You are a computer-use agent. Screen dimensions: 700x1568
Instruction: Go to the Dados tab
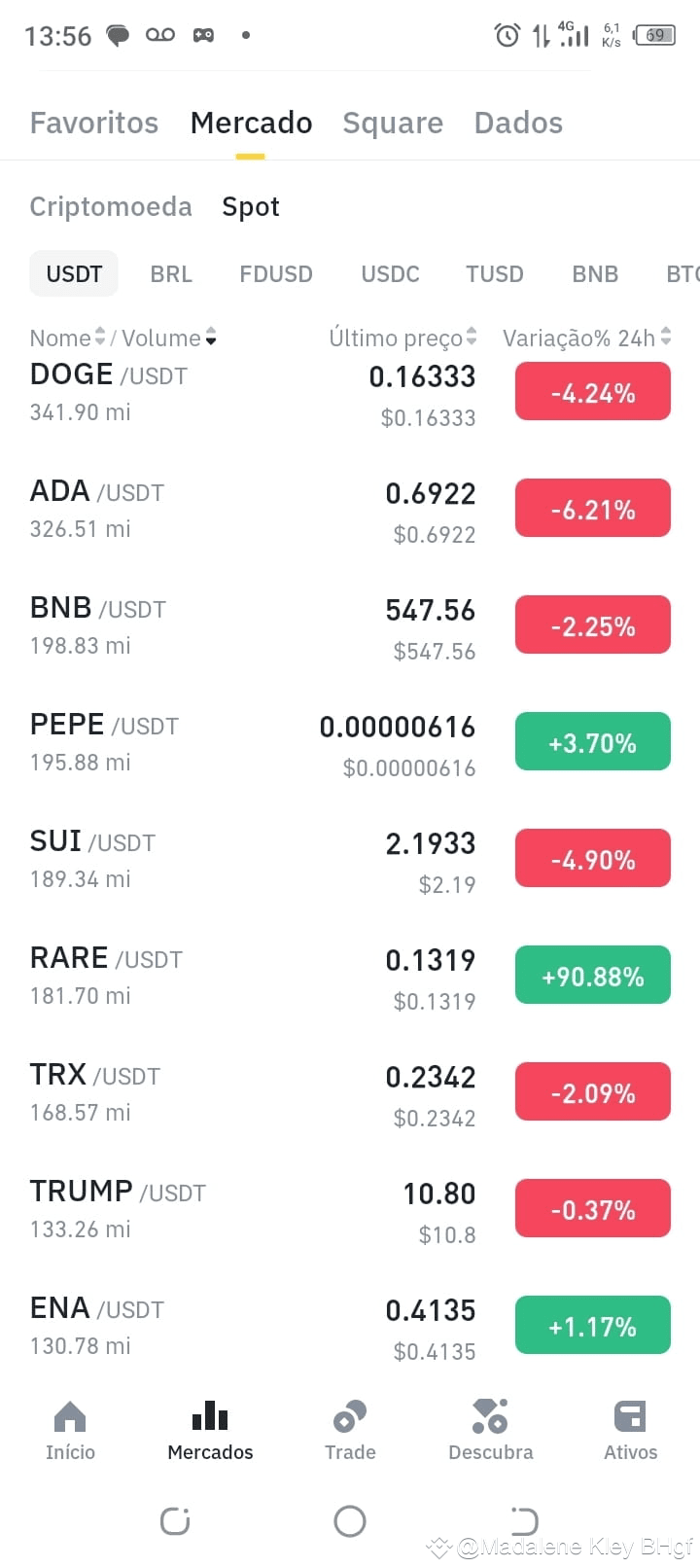click(518, 123)
